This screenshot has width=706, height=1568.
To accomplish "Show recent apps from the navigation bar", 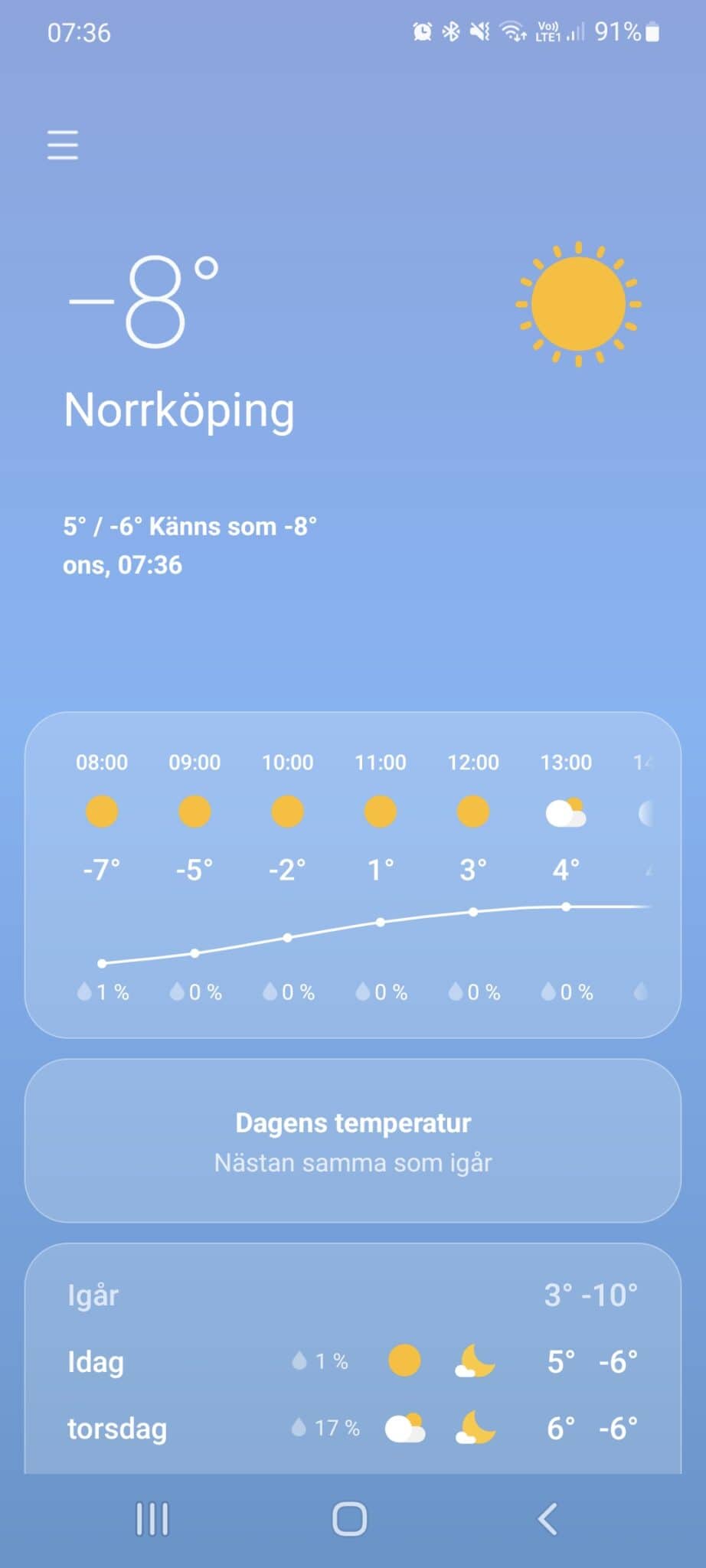I will pos(152,1519).
